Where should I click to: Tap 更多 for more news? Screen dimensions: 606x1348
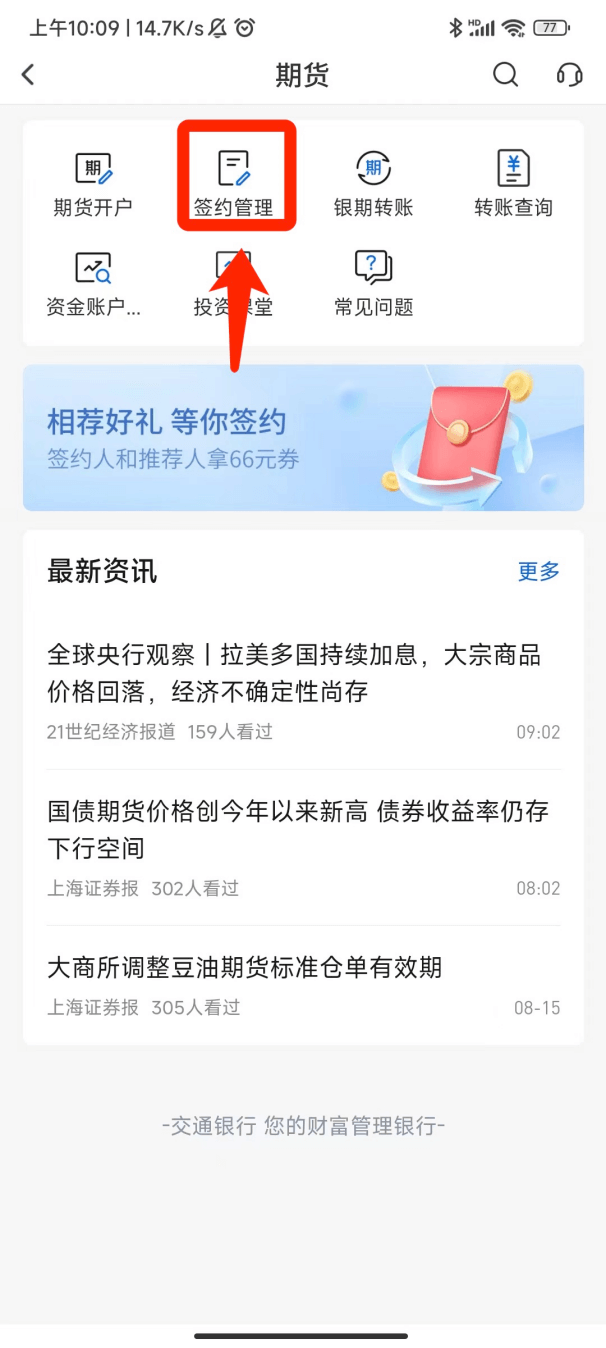538,571
